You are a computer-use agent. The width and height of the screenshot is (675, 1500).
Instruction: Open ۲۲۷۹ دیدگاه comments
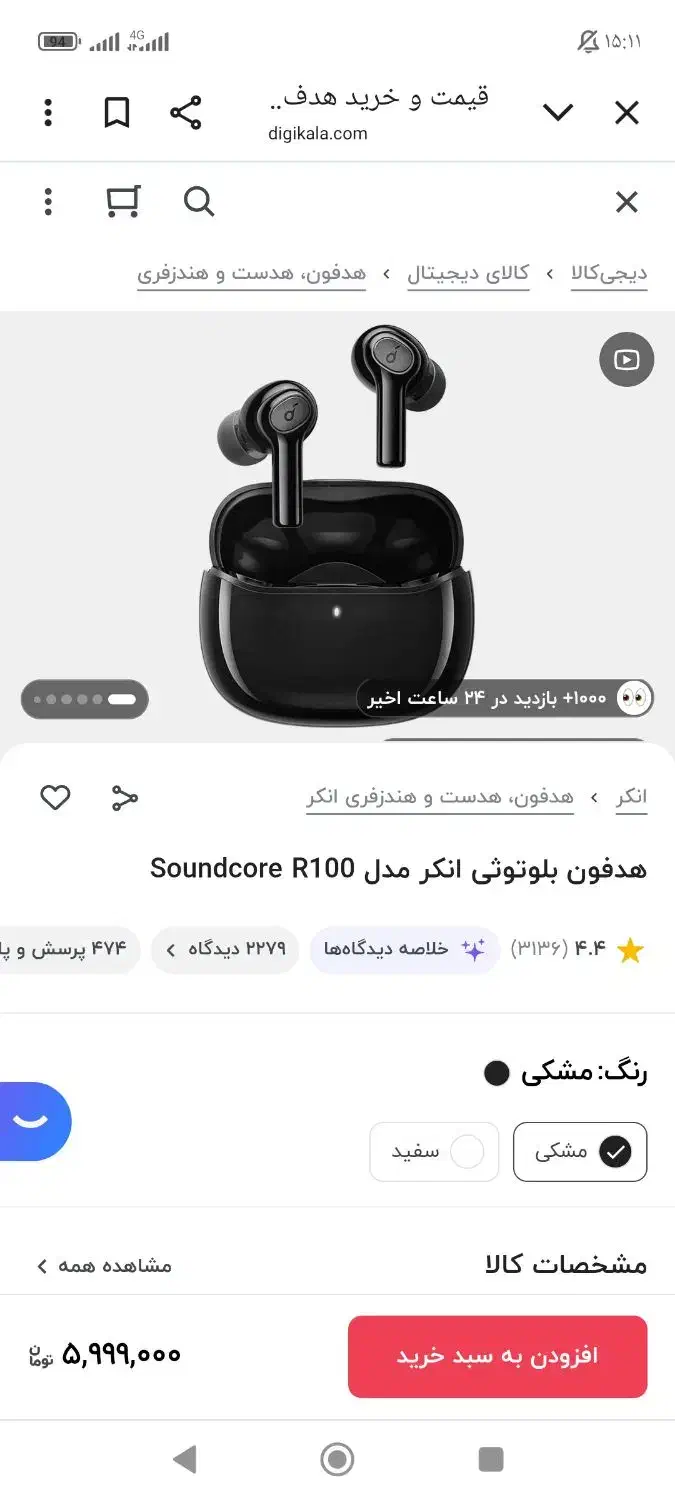coord(225,949)
